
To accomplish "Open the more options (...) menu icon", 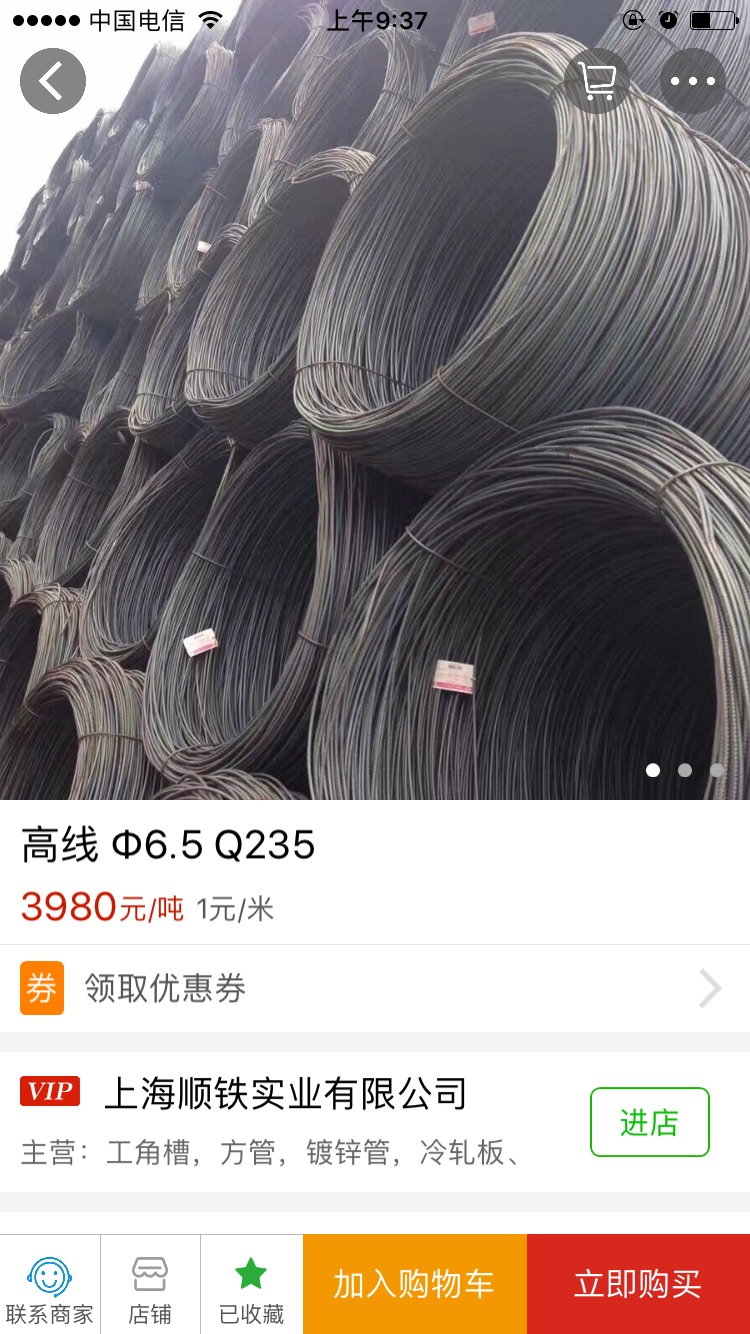I will click(694, 81).
